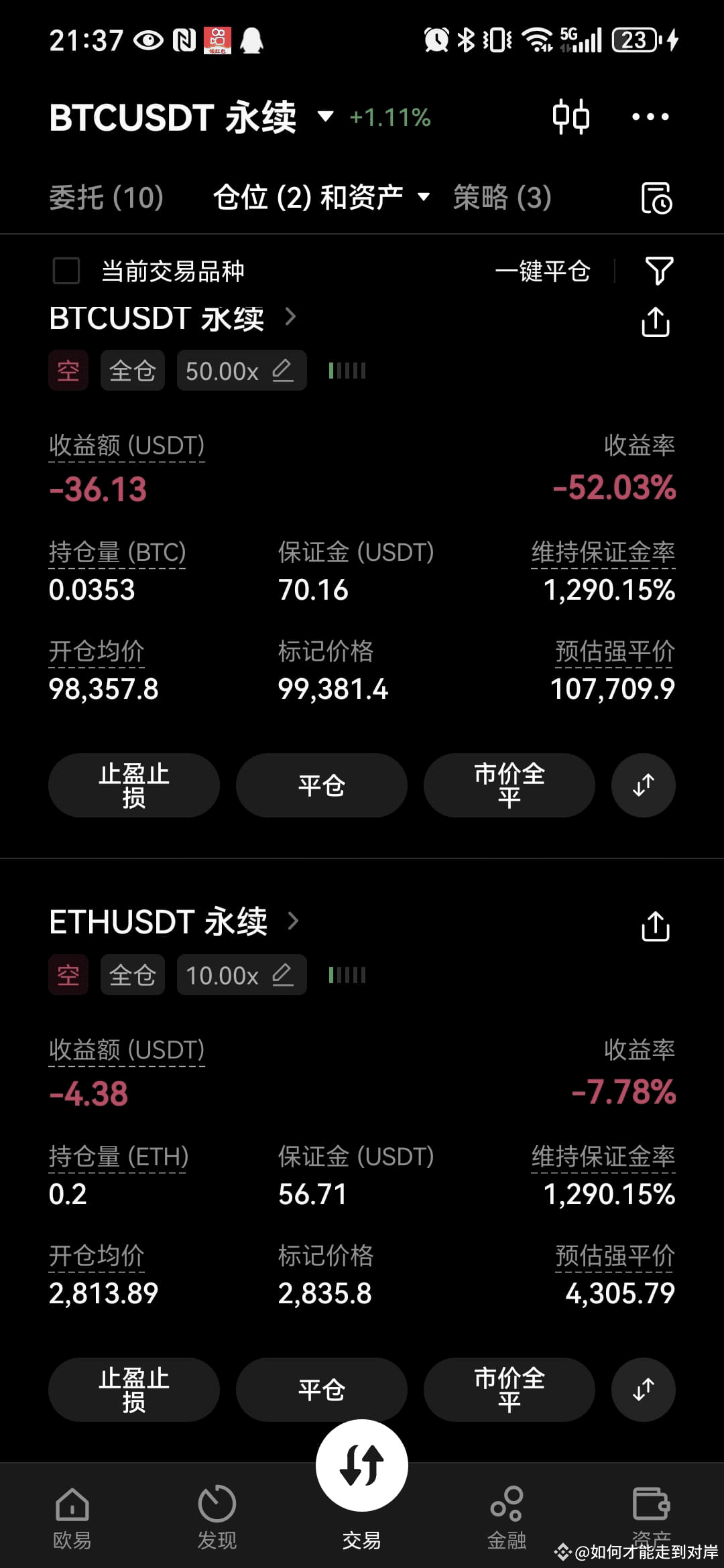The width and height of the screenshot is (724, 1568).
Task: Open the order history icon
Action: coord(656,198)
